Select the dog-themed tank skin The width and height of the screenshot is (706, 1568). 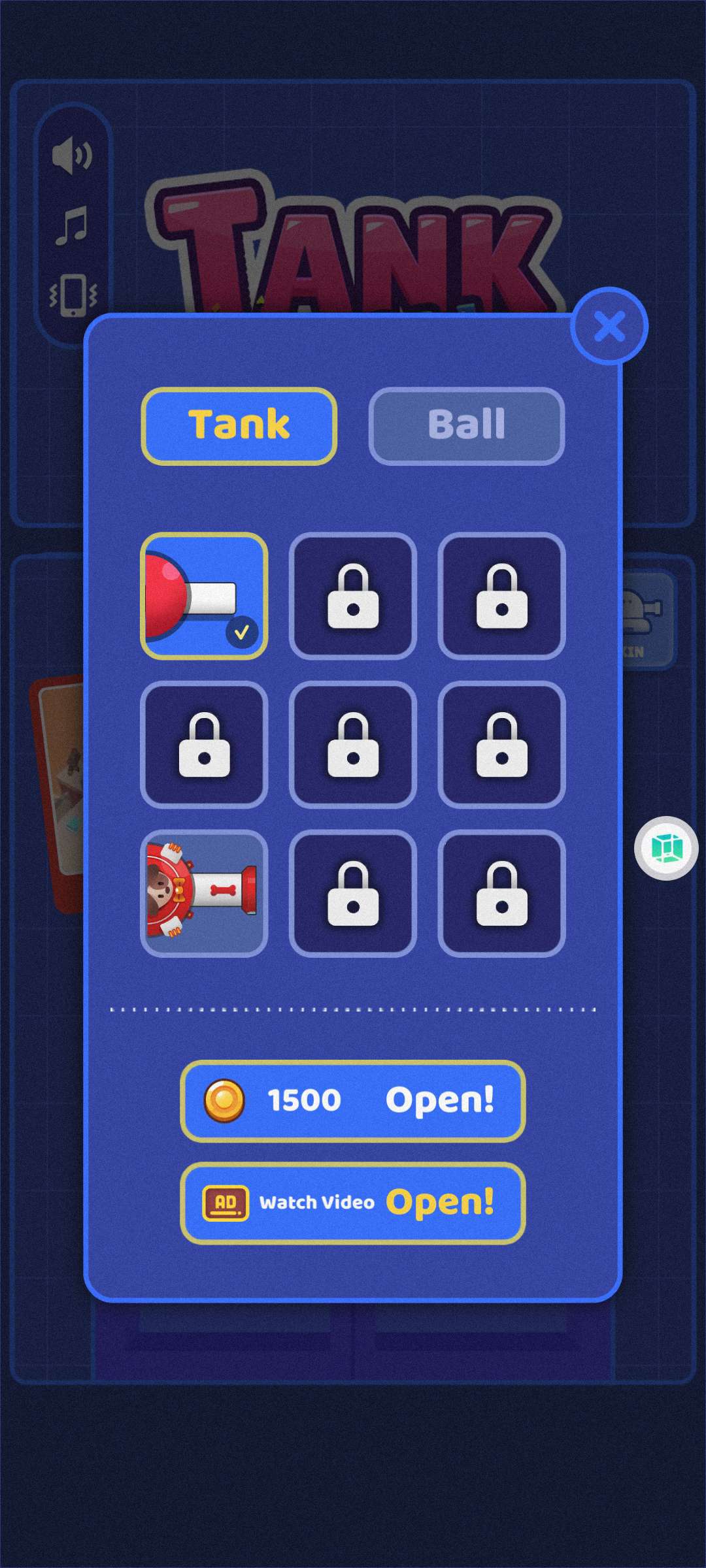coord(204,892)
